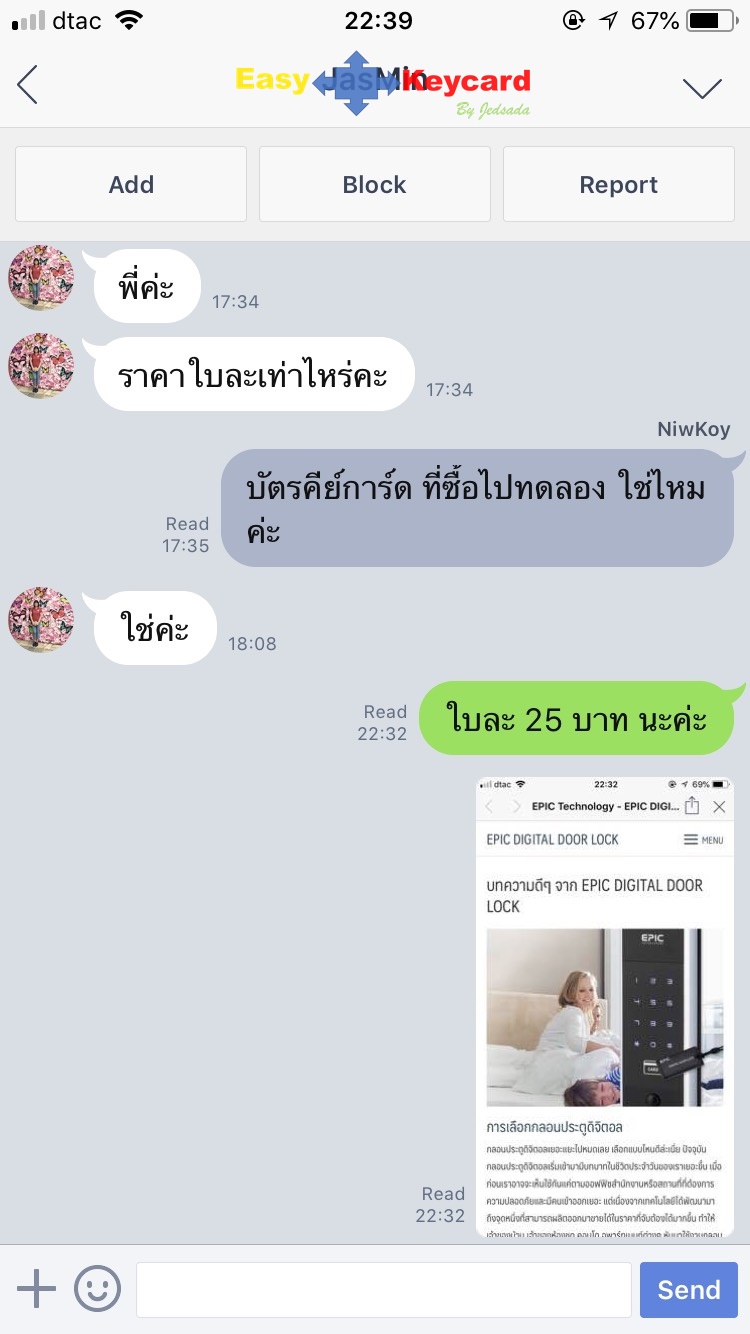Expand the chat options chevron
The image size is (750, 1334).
(702, 88)
